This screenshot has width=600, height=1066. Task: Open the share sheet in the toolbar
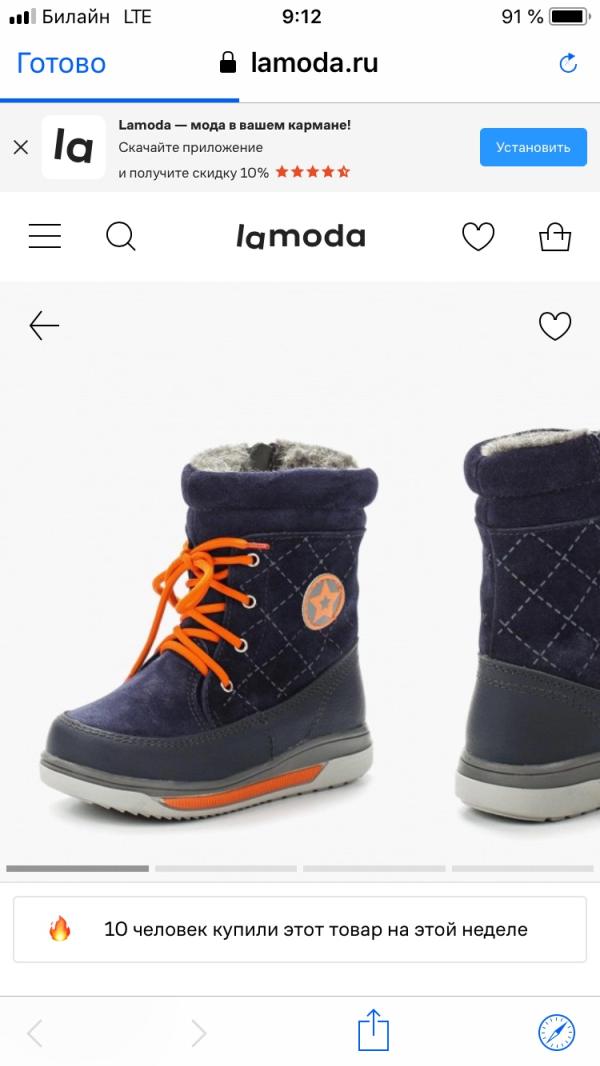[373, 1030]
